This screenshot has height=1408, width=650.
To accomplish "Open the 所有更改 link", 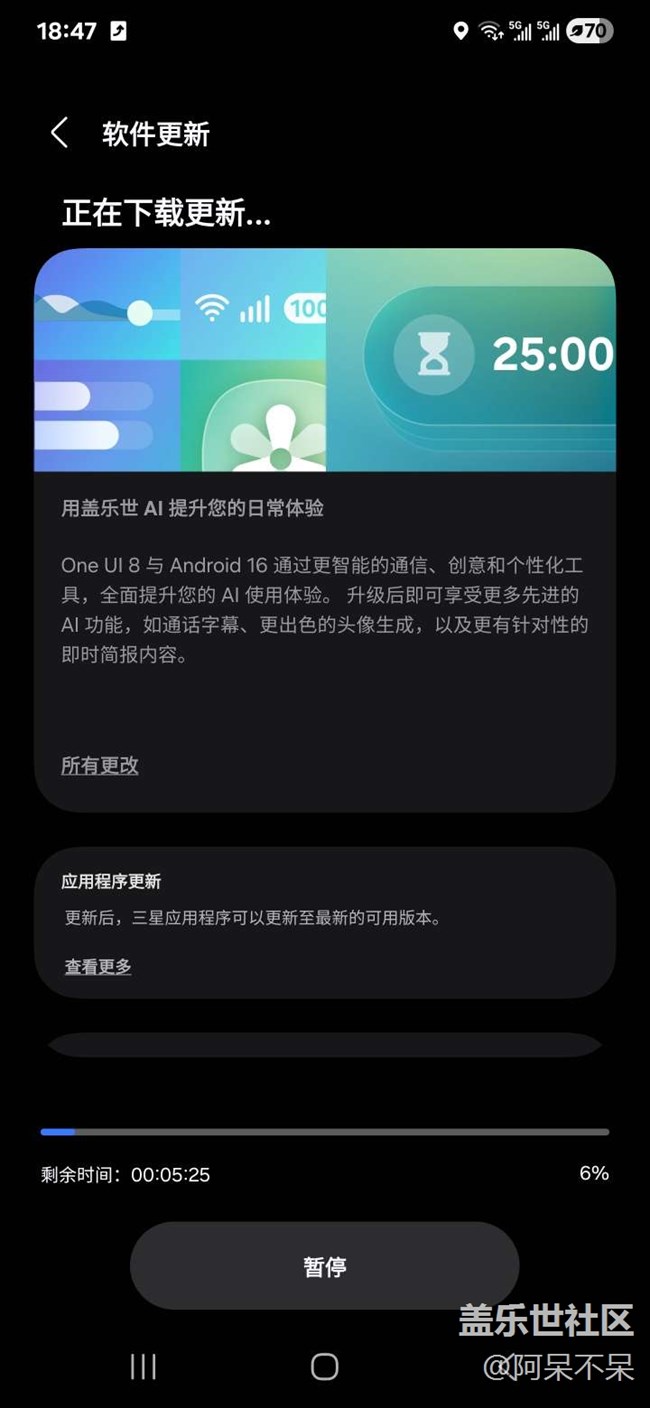I will pyautogui.click(x=100, y=766).
